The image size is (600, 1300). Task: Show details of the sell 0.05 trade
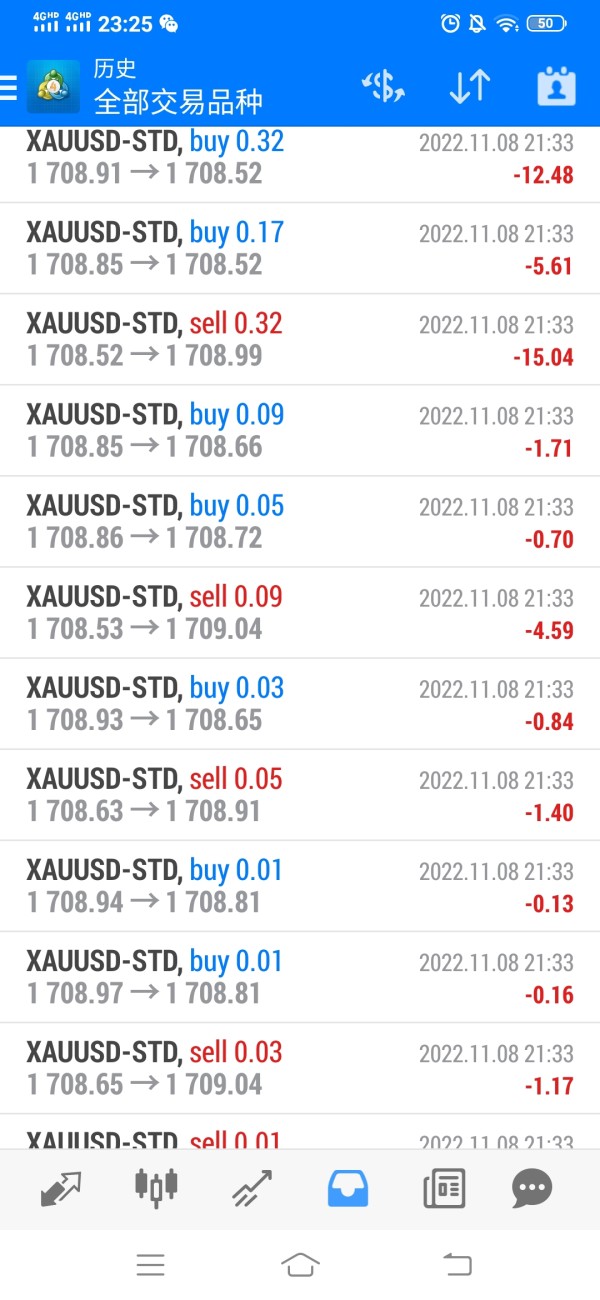coord(300,794)
